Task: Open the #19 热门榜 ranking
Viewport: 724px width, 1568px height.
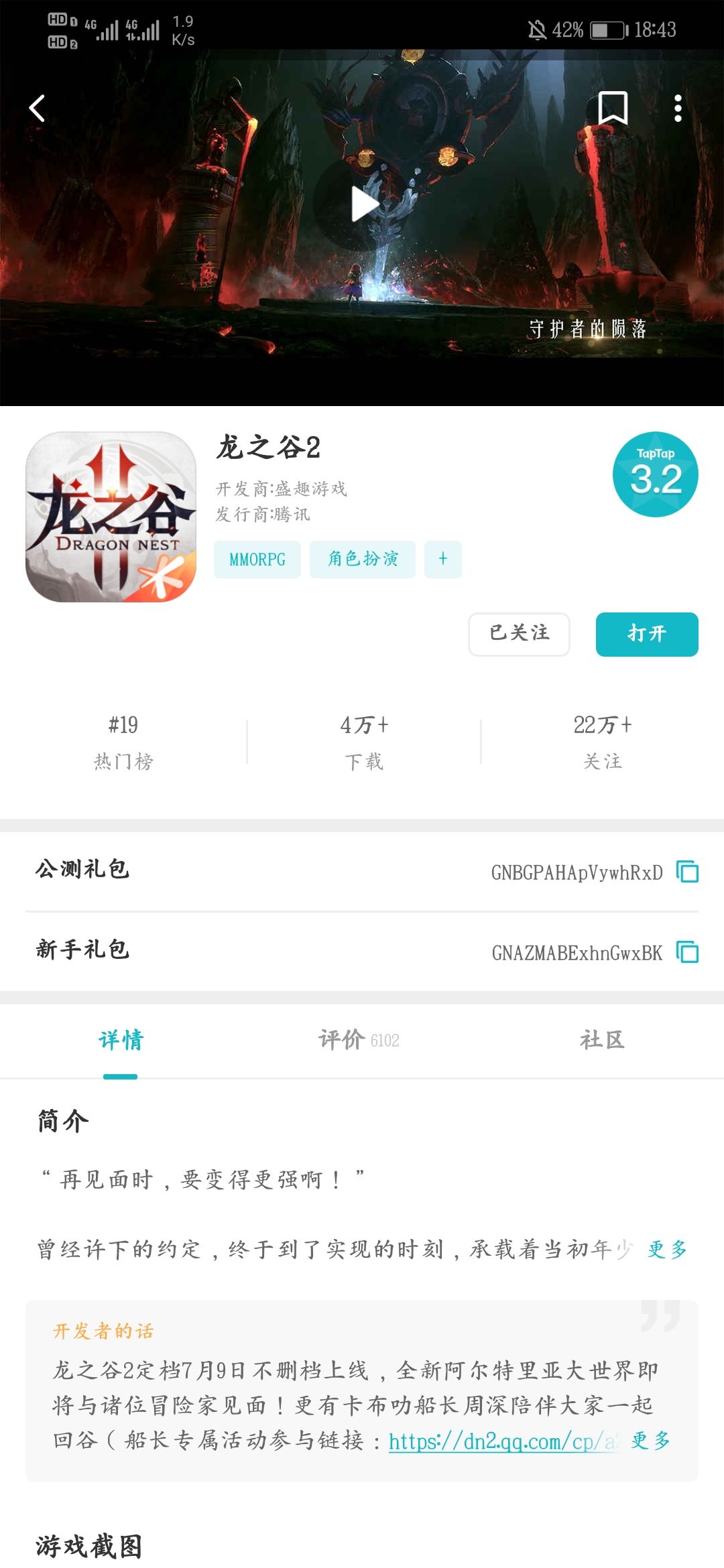Action: (x=123, y=742)
